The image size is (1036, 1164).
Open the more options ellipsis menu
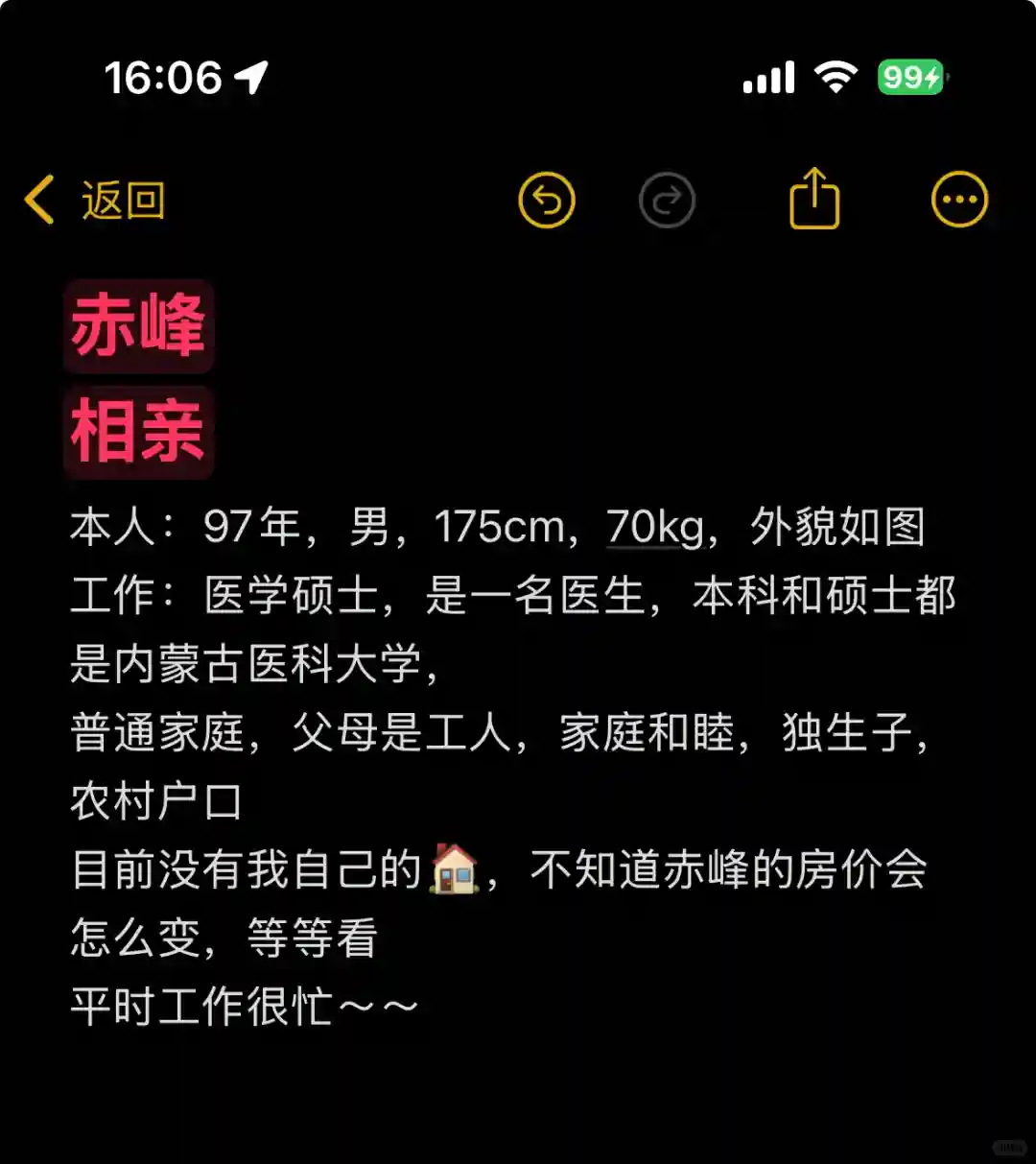click(x=959, y=201)
